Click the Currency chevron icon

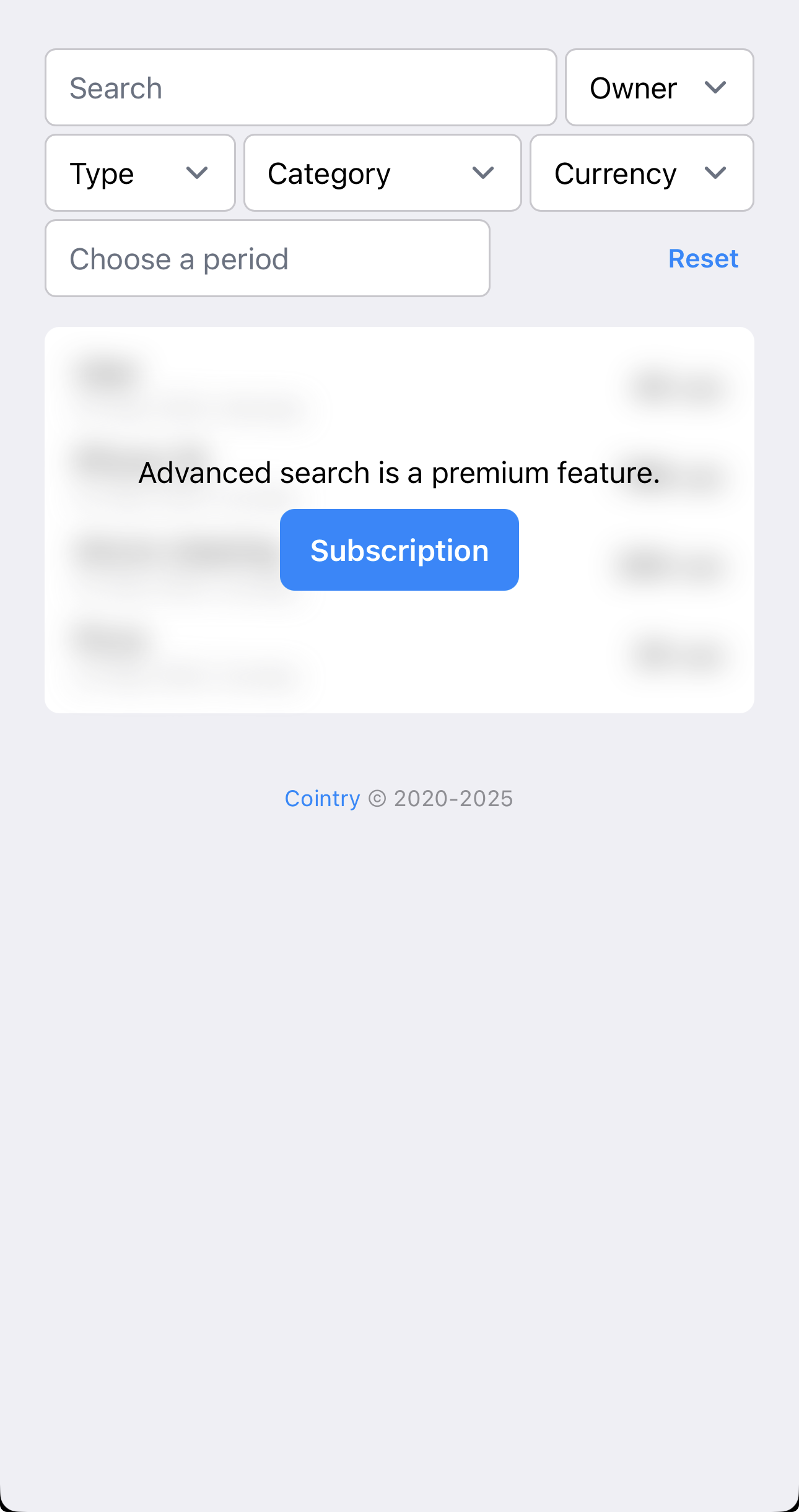[715, 173]
